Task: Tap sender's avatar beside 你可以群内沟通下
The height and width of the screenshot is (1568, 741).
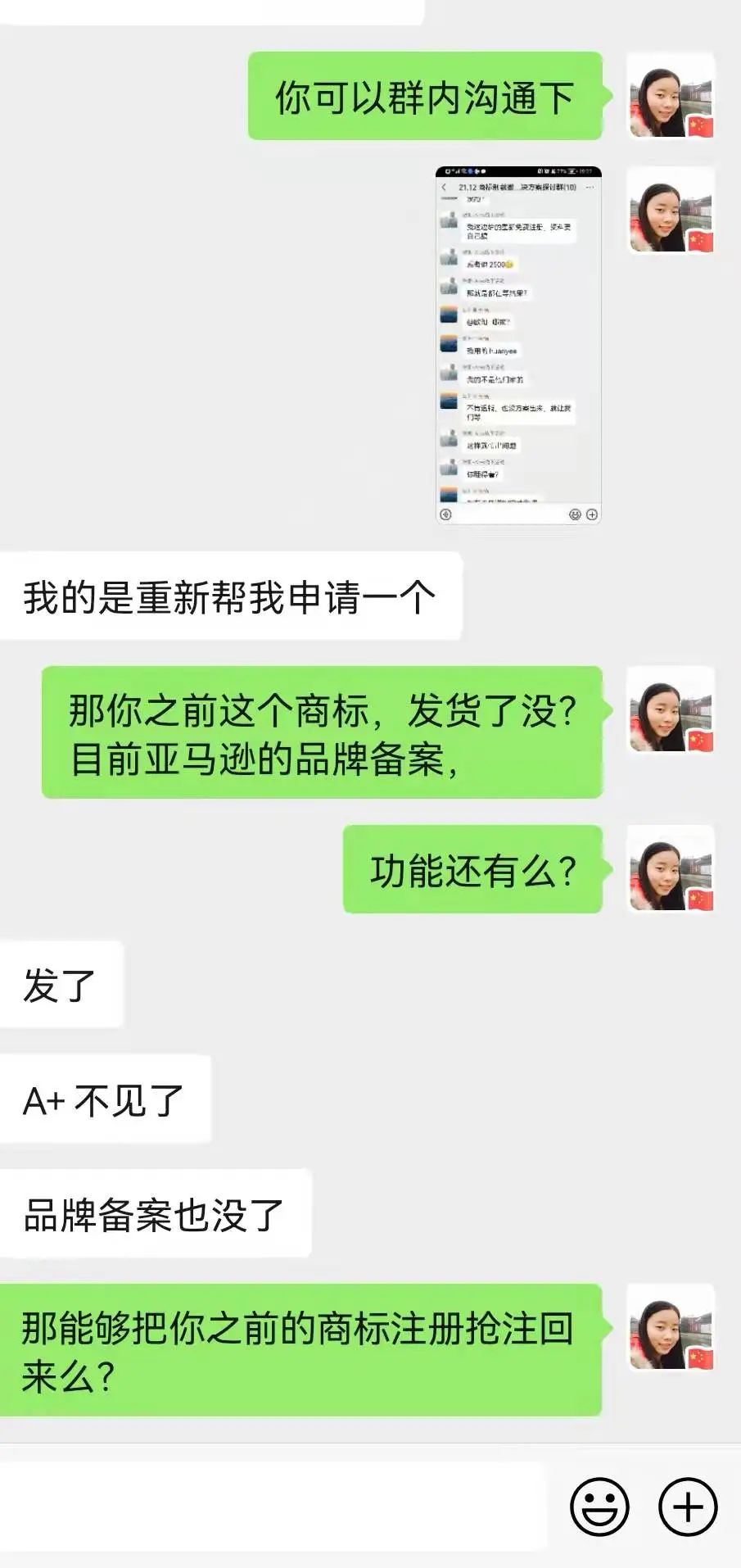Action: [671, 97]
